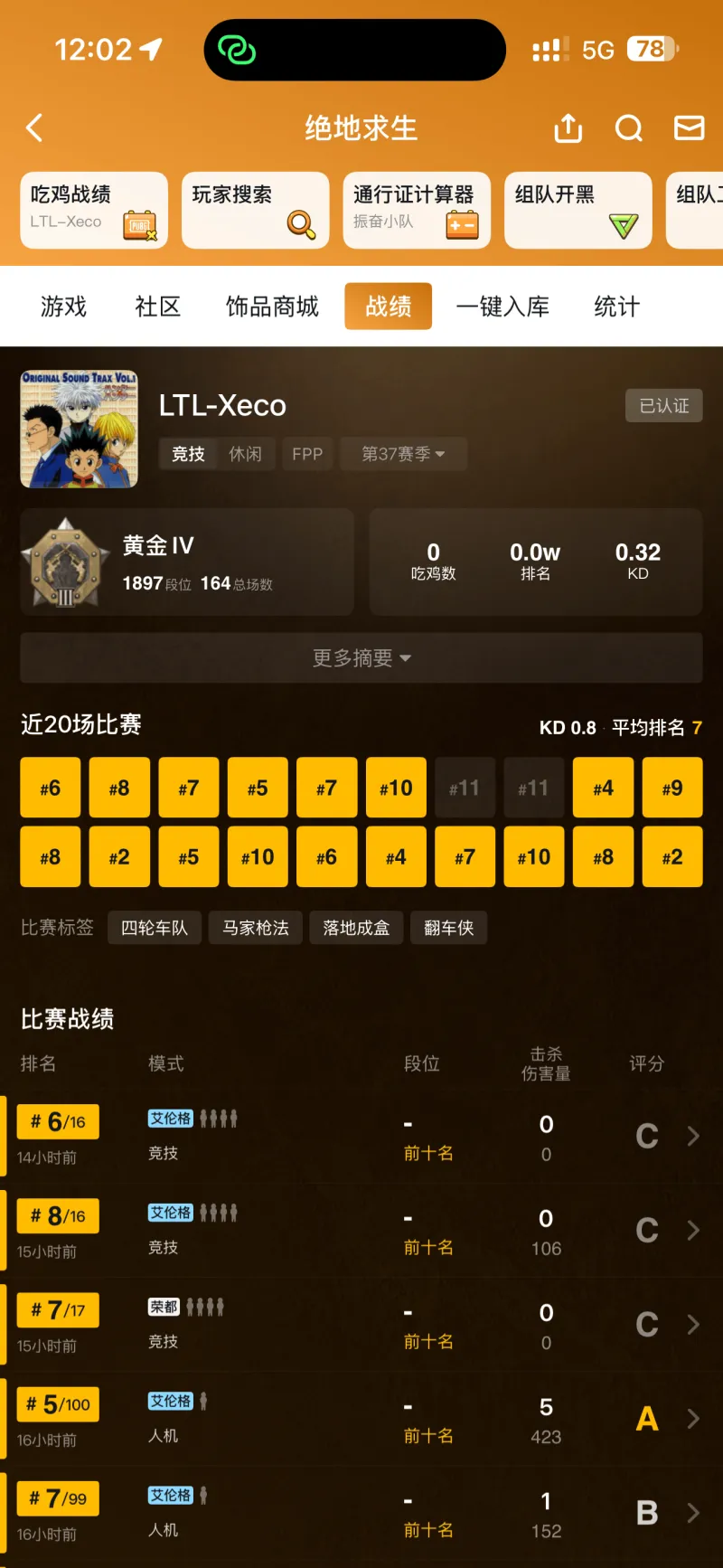Expand 更多摘要 for more summary

[361, 658]
